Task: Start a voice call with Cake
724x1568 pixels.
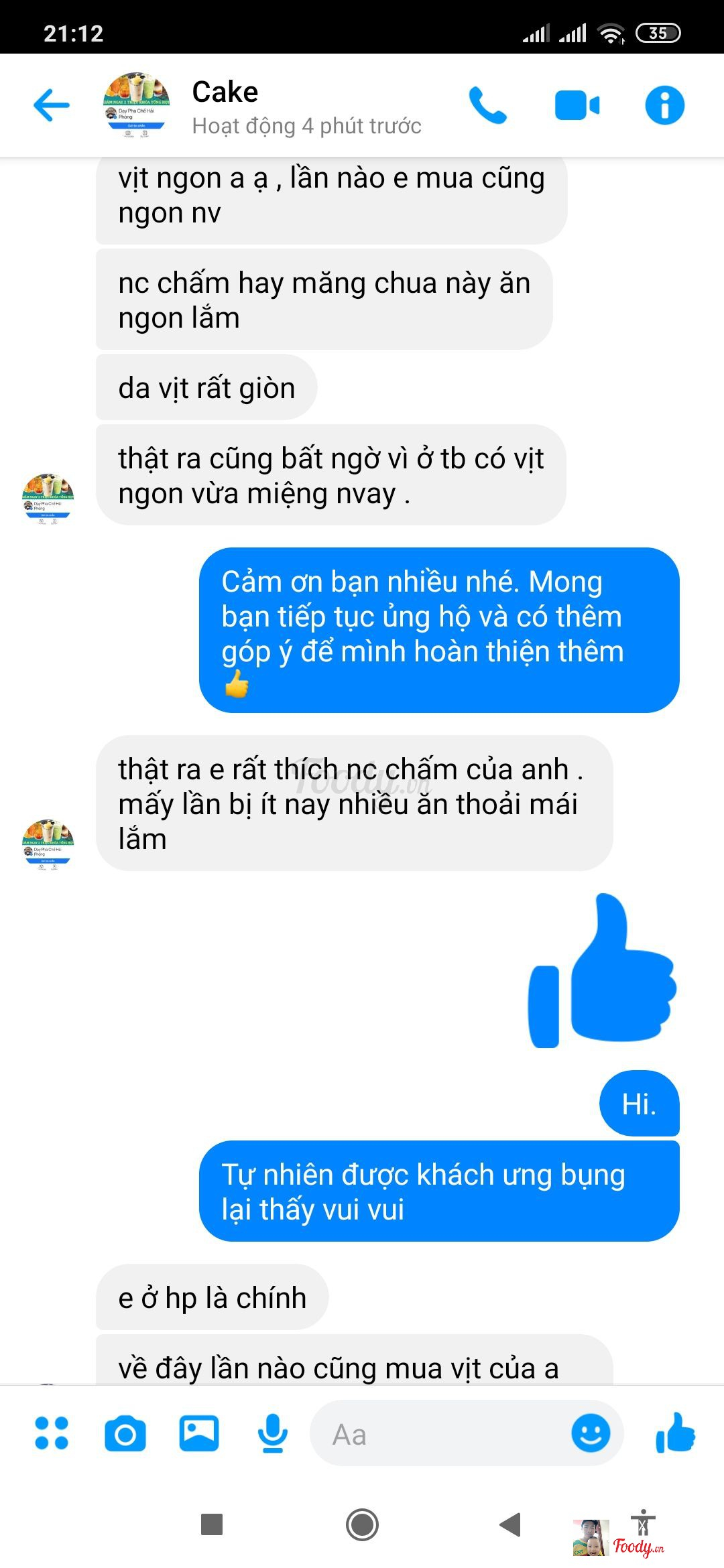Action: [487, 105]
